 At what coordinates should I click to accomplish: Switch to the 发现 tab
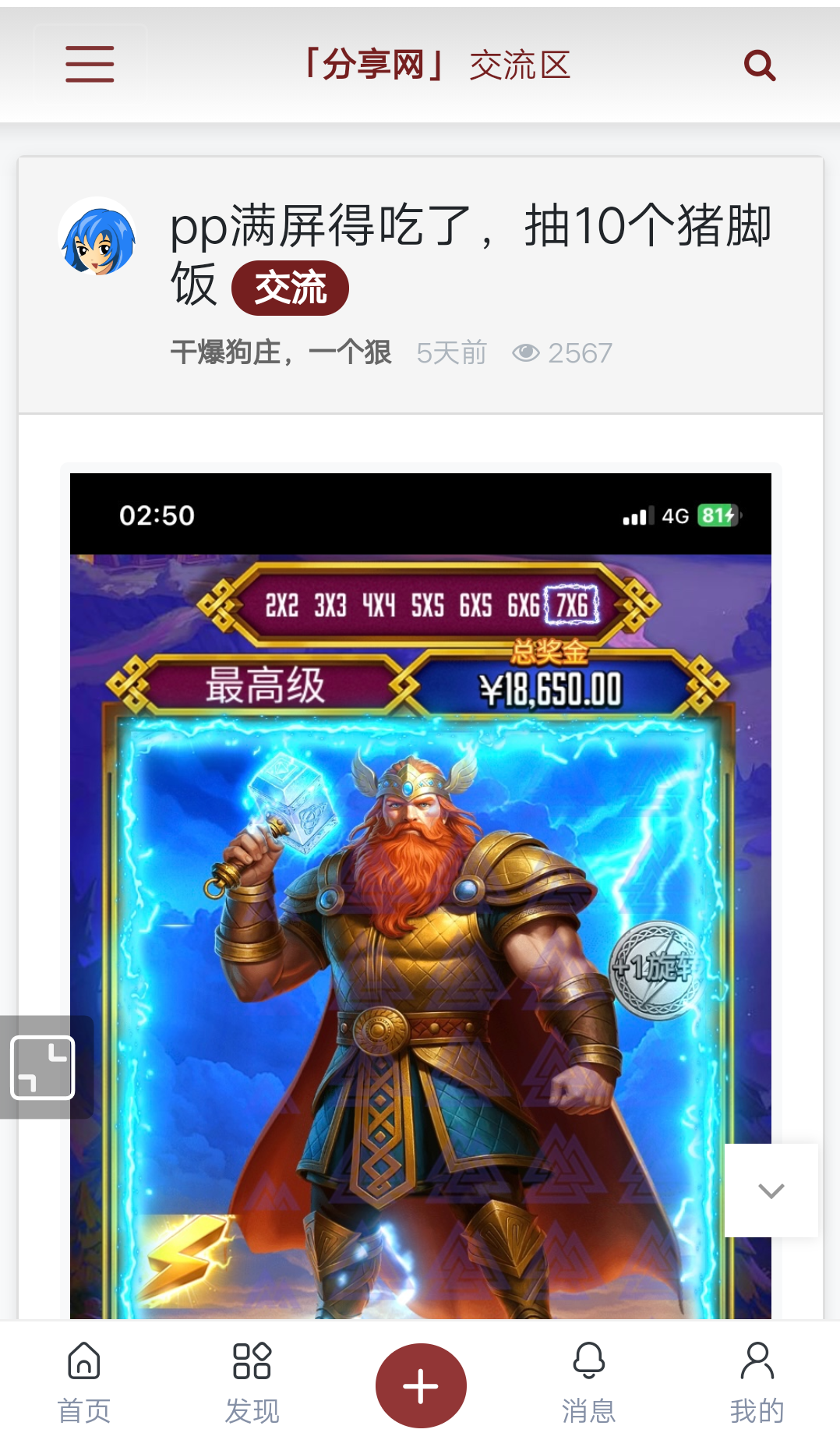(x=252, y=1383)
